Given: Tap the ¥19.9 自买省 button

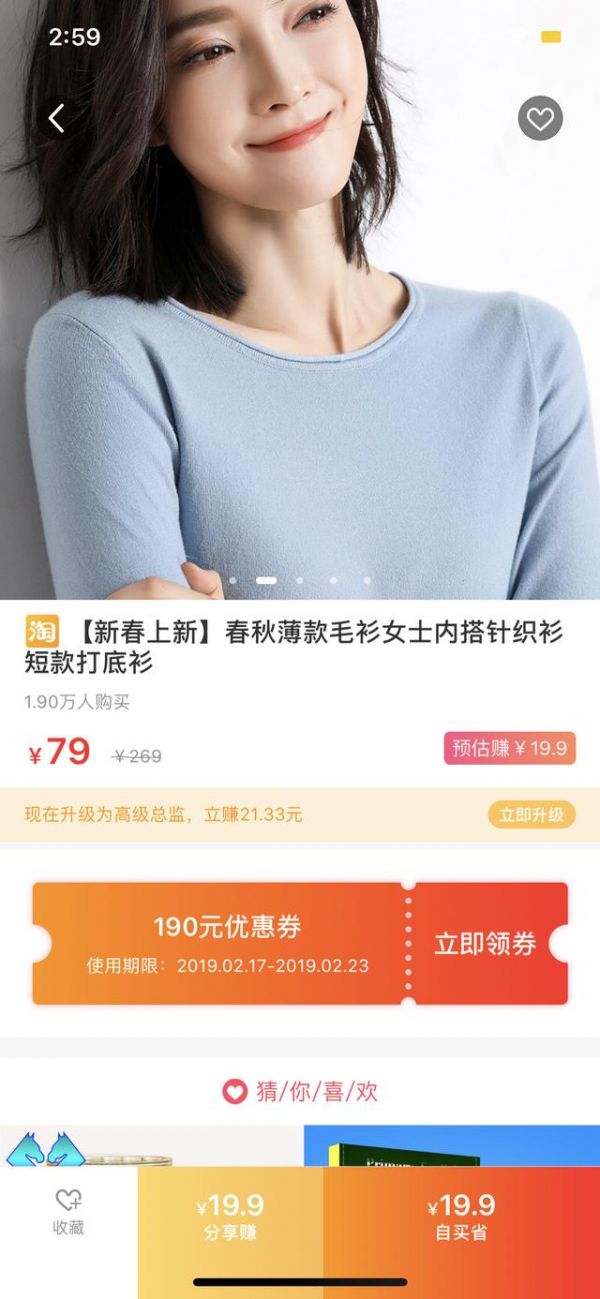Looking at the screenshot, I should [x=461, y=1216].
